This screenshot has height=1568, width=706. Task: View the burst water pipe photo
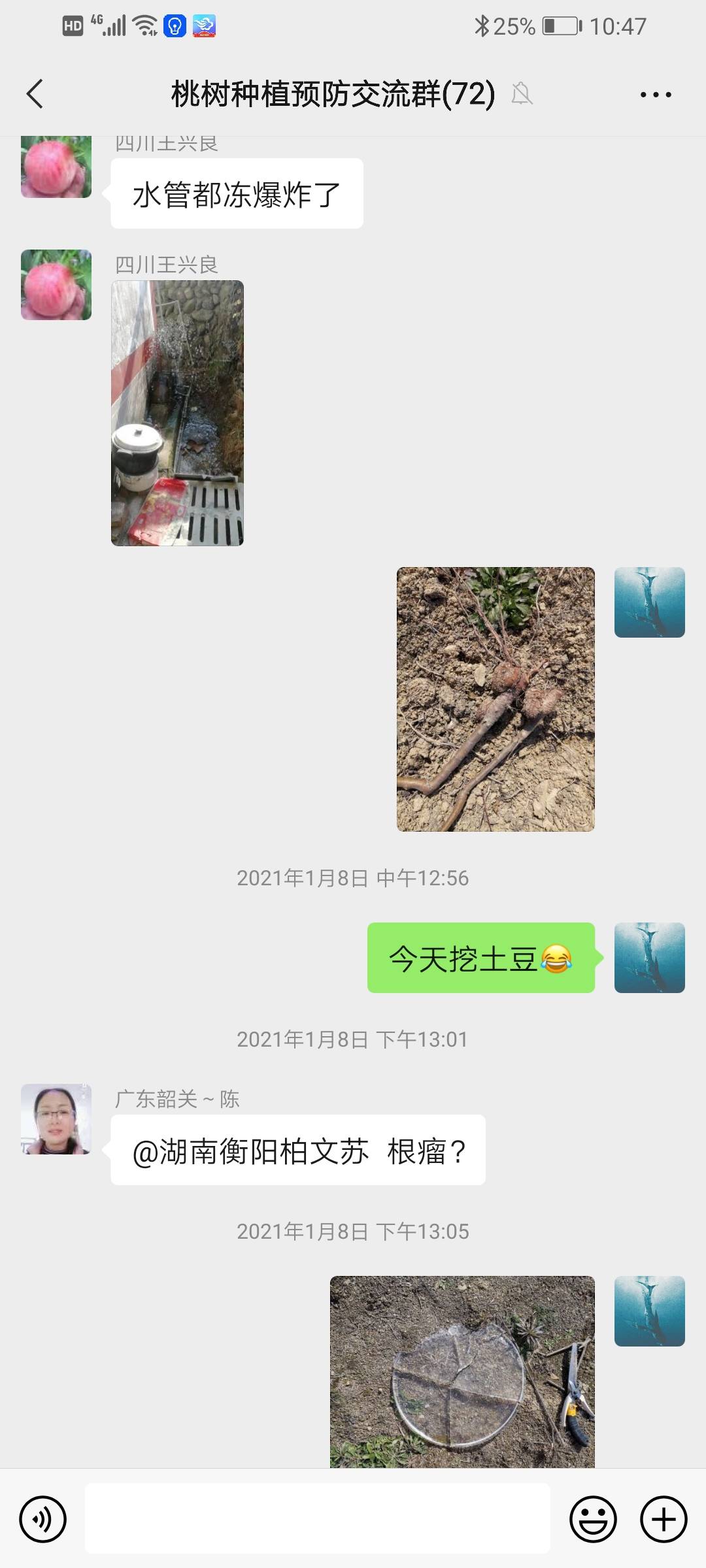(x=177, y=413)
